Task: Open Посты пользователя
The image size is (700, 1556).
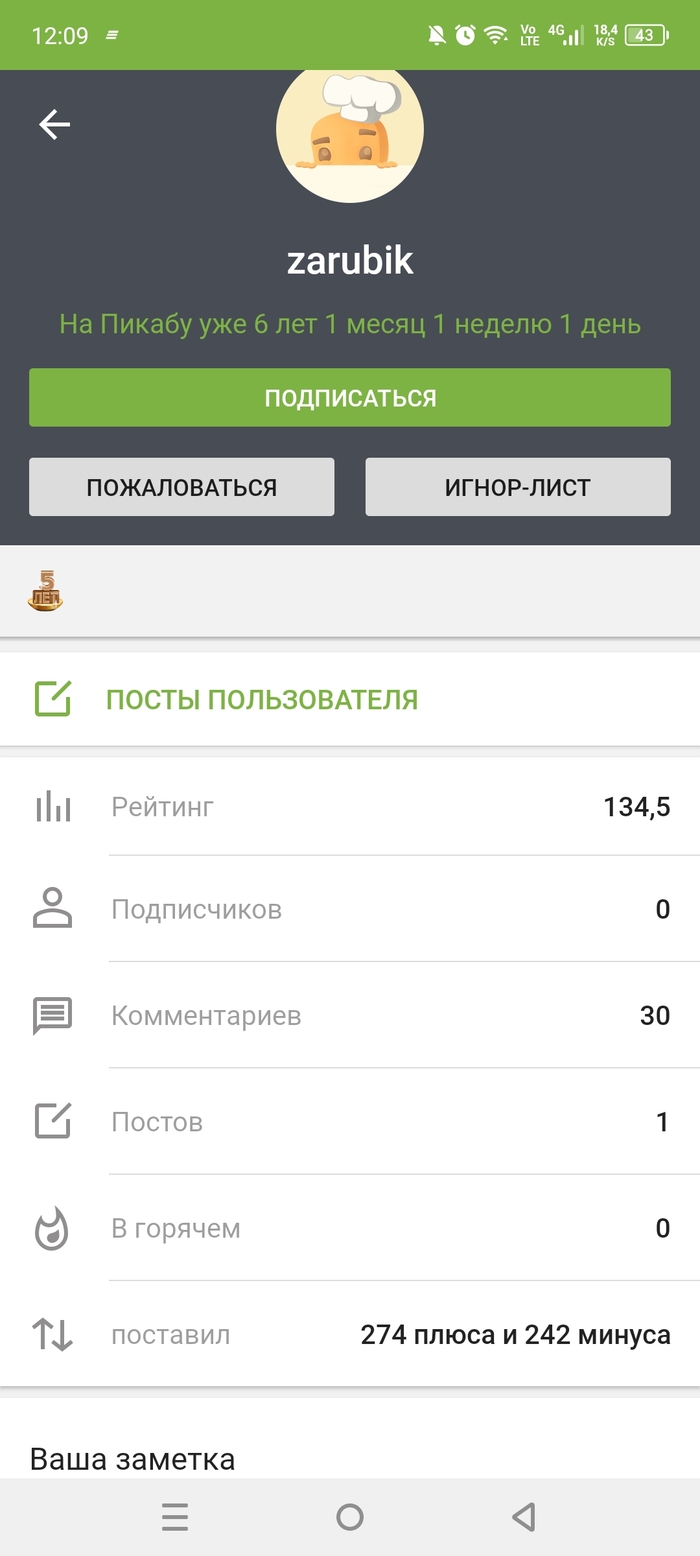Action: click(261, 699)
